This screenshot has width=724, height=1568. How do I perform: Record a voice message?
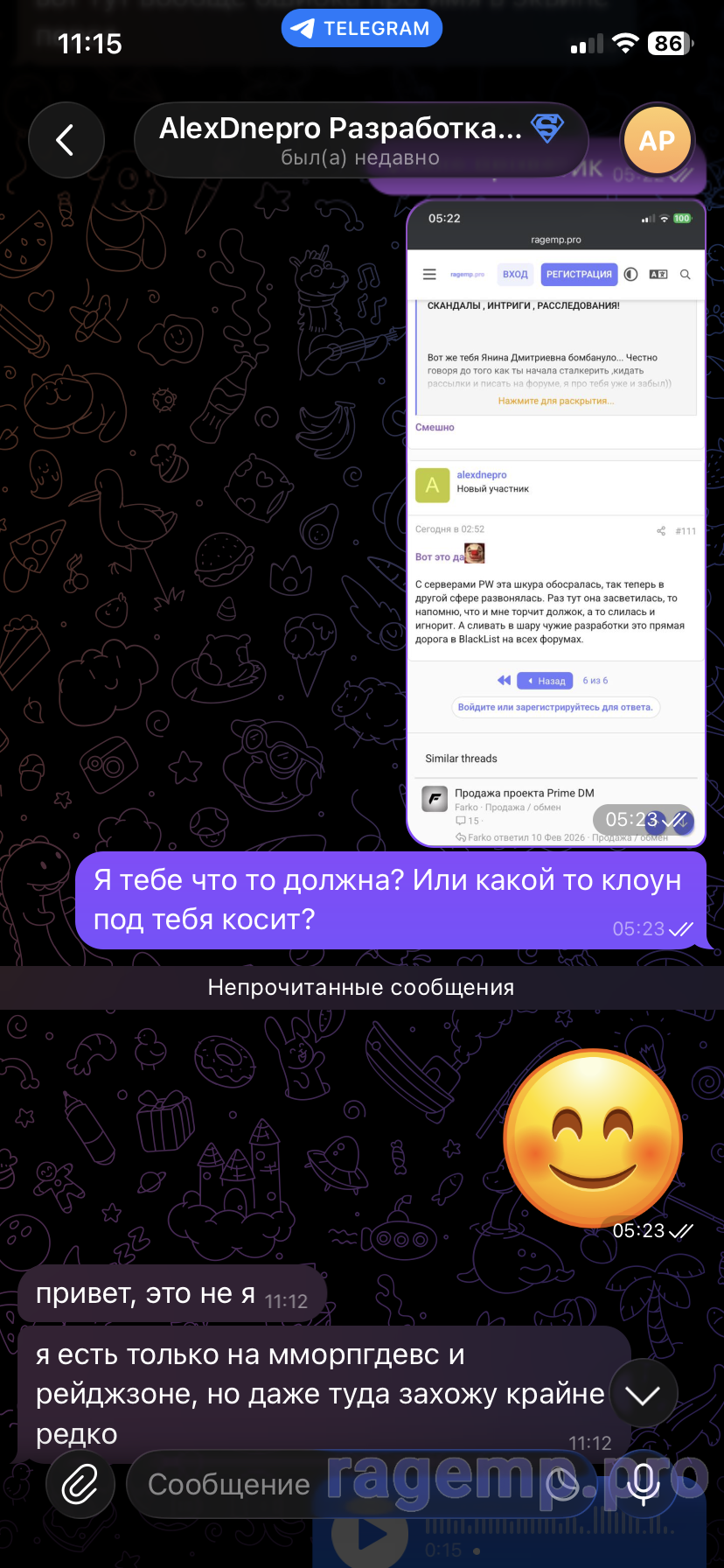coord(644,1484)
